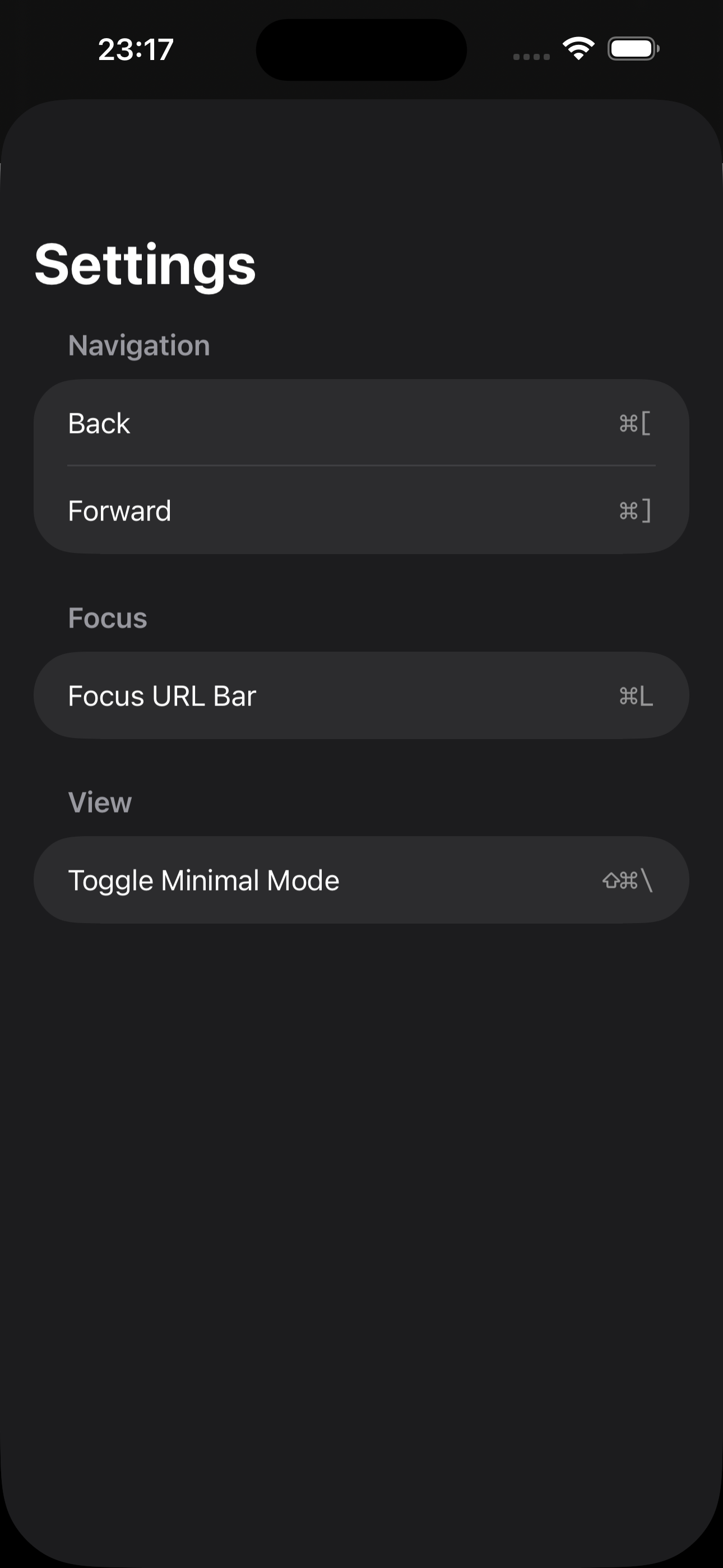
Task: Select the Back shortcut row
Action: coord(361,423)
